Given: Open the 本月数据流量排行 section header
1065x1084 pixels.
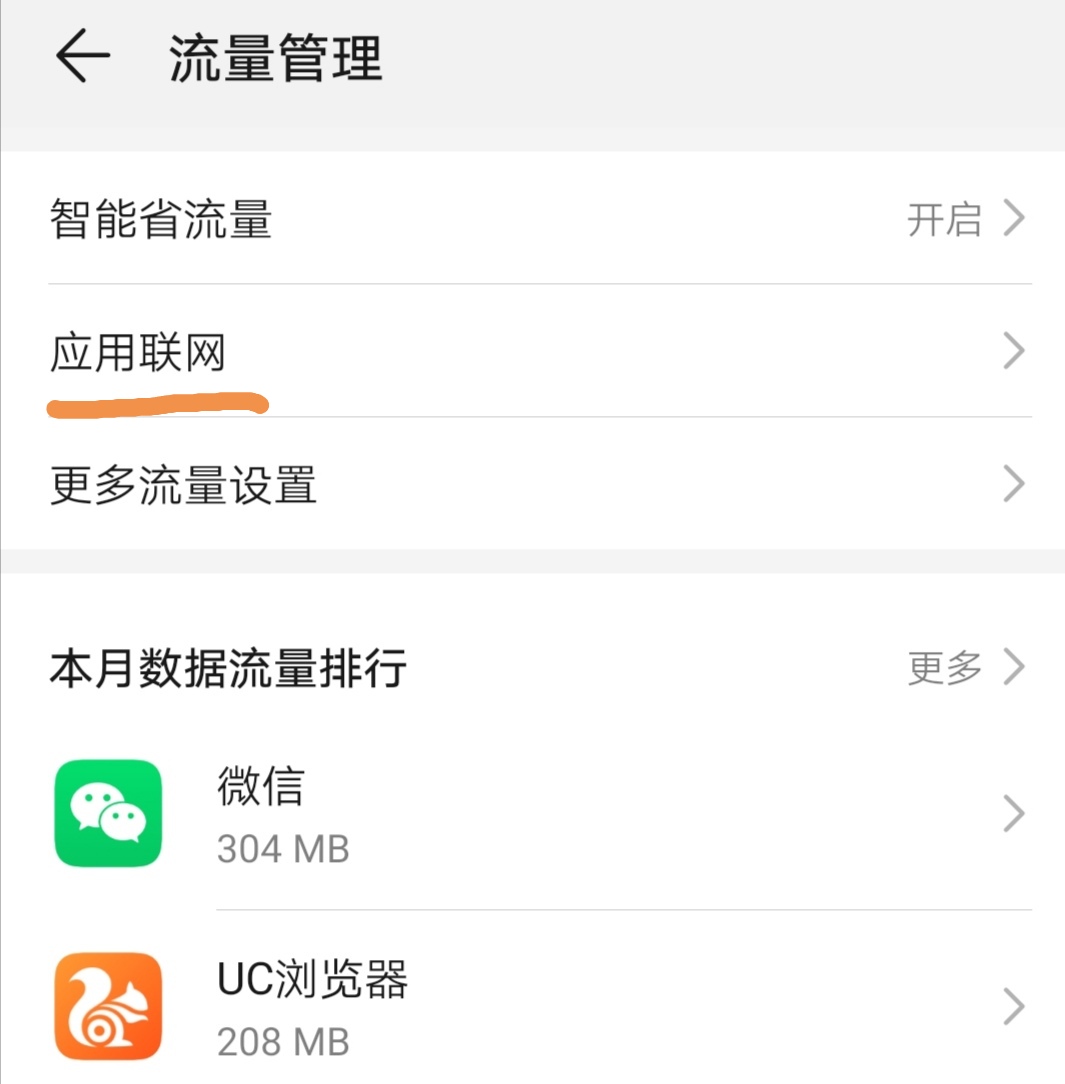Looking at the screenshot, I should [x=228, y=669].
